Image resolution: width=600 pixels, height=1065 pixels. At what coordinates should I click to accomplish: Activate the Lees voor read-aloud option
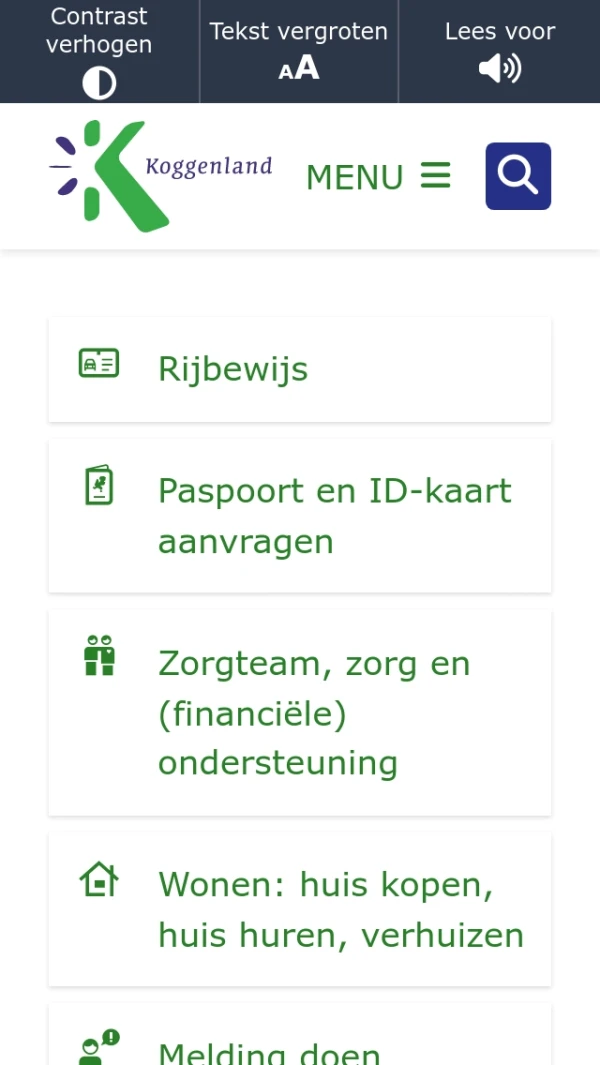coord(499,50)
